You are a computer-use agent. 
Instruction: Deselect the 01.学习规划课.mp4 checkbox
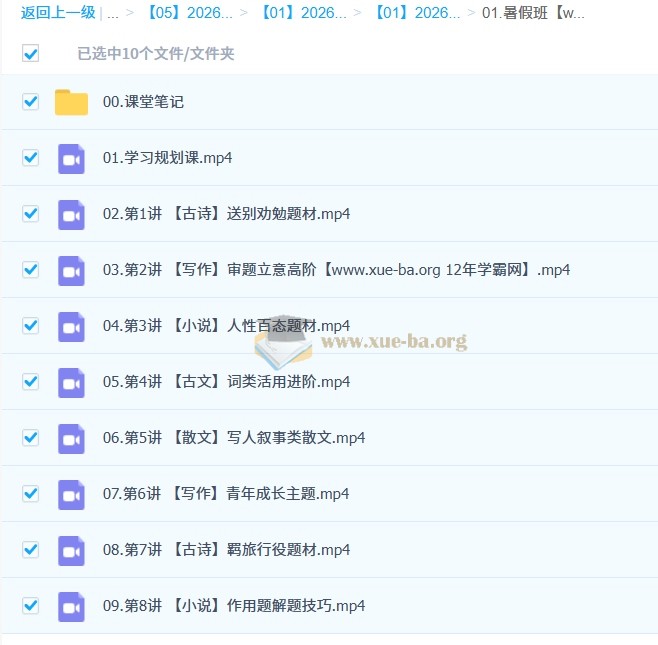tap(30, 158)
